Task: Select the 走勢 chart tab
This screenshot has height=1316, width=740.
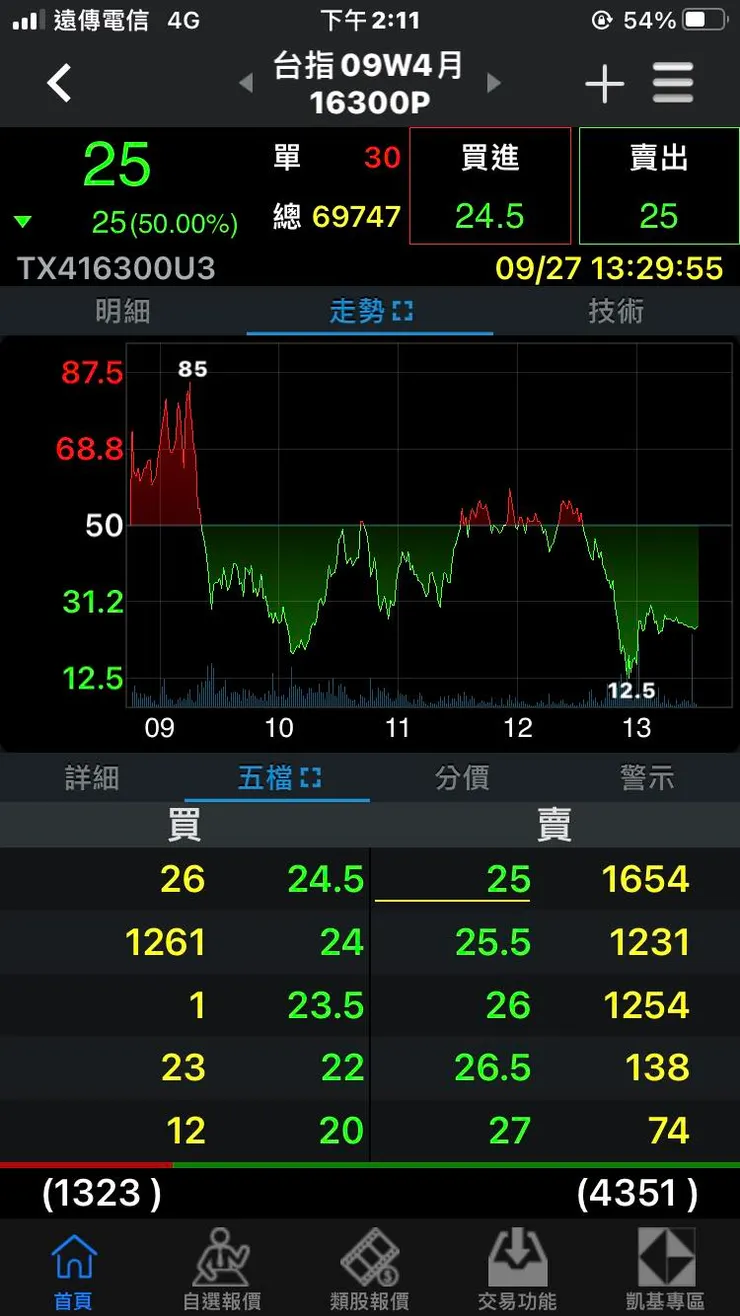Action: click(x=370, y=312)
